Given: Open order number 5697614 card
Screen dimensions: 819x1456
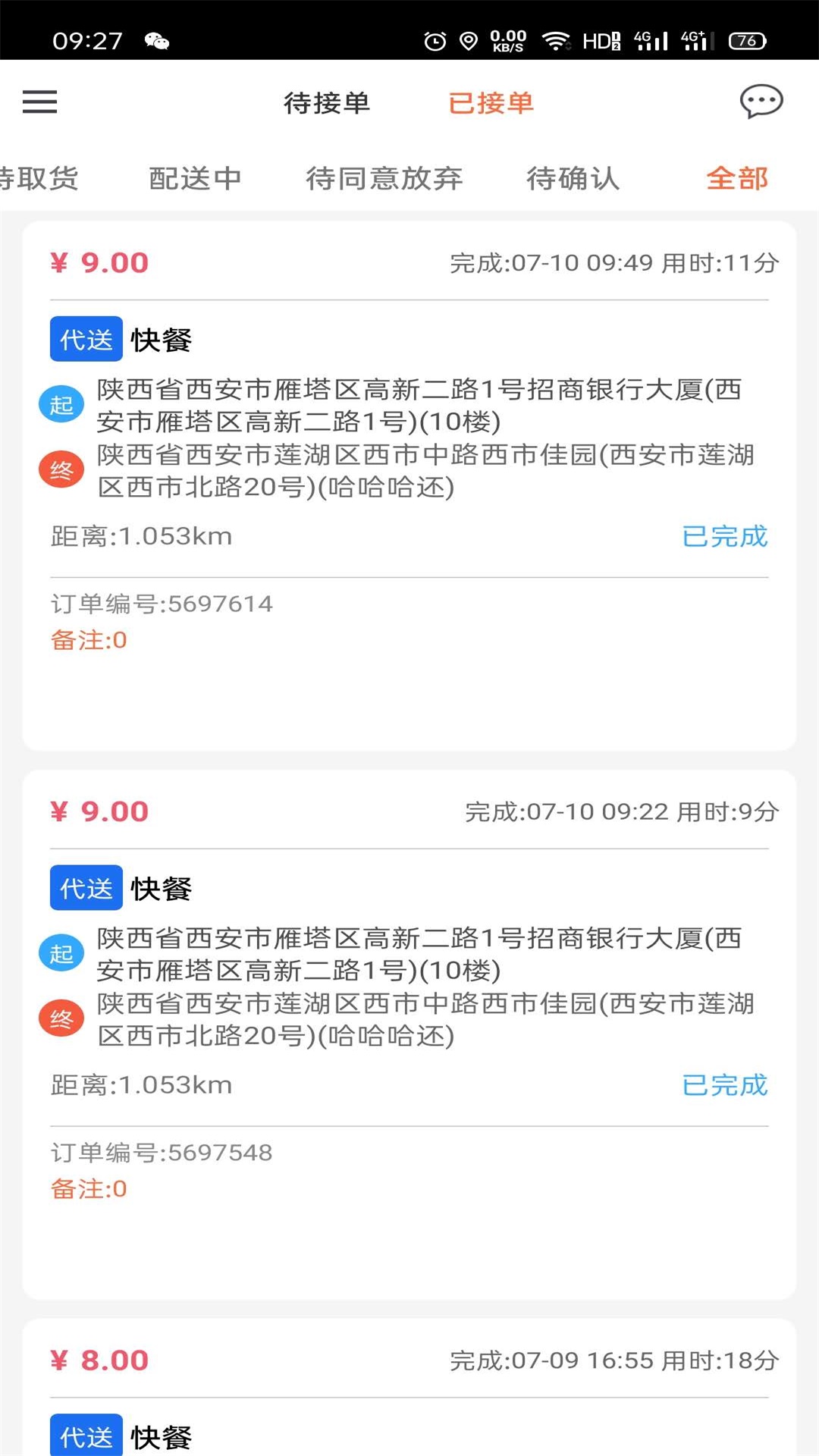Looking at the screenshot, I should pos(409,485).
